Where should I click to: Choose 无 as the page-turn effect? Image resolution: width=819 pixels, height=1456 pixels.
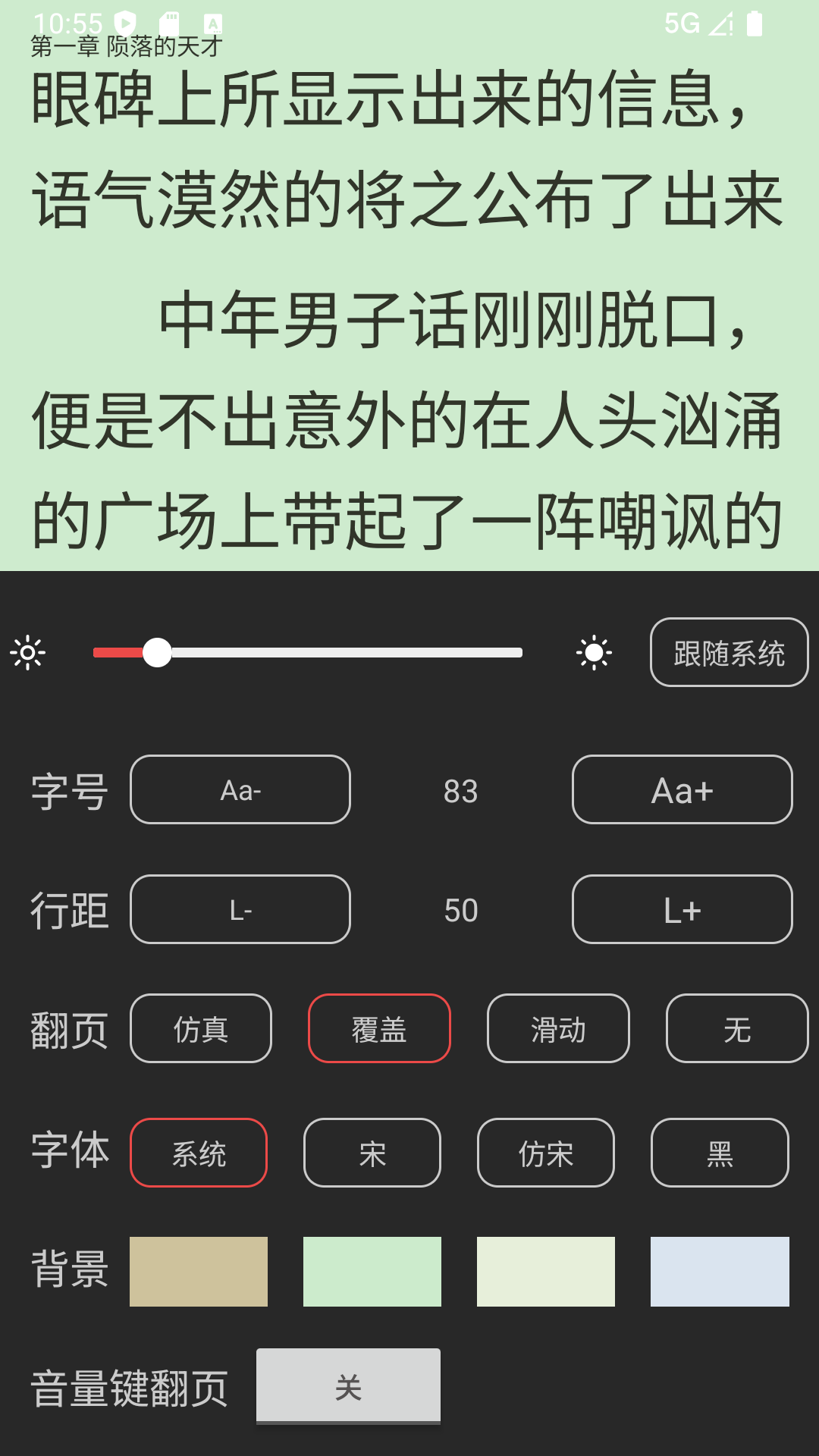736,1028
